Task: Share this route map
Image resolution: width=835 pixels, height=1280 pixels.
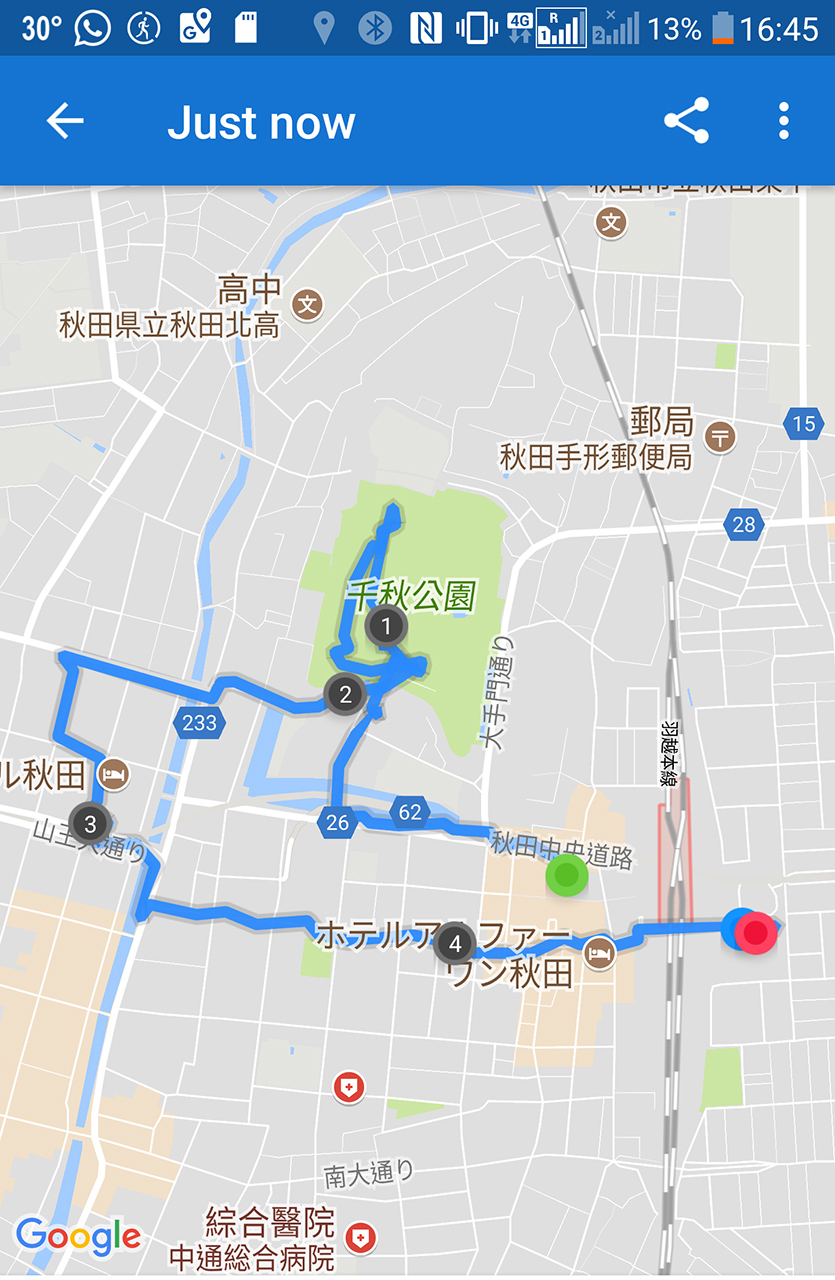Action: click(x=686, y=121)
